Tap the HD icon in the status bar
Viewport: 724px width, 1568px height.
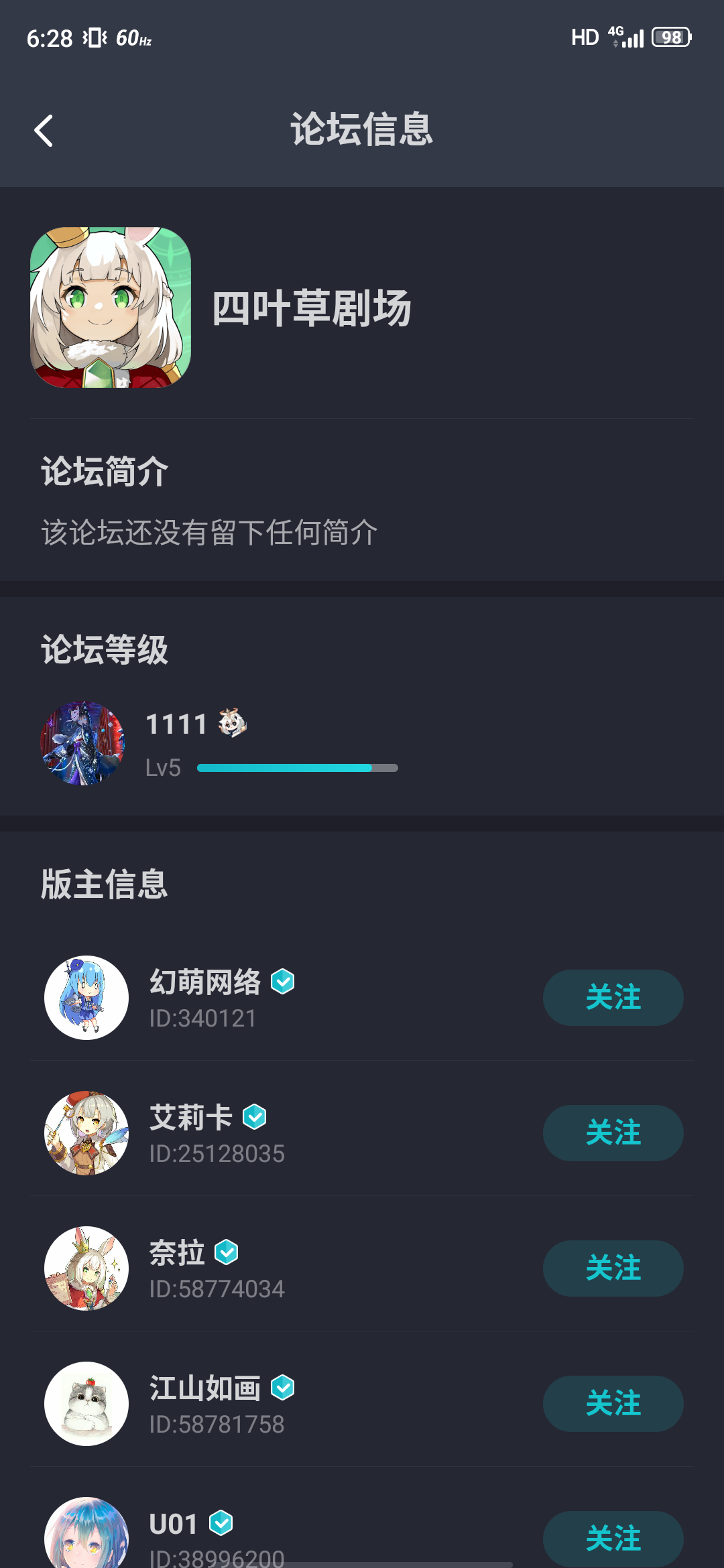(x=585, y=36)
